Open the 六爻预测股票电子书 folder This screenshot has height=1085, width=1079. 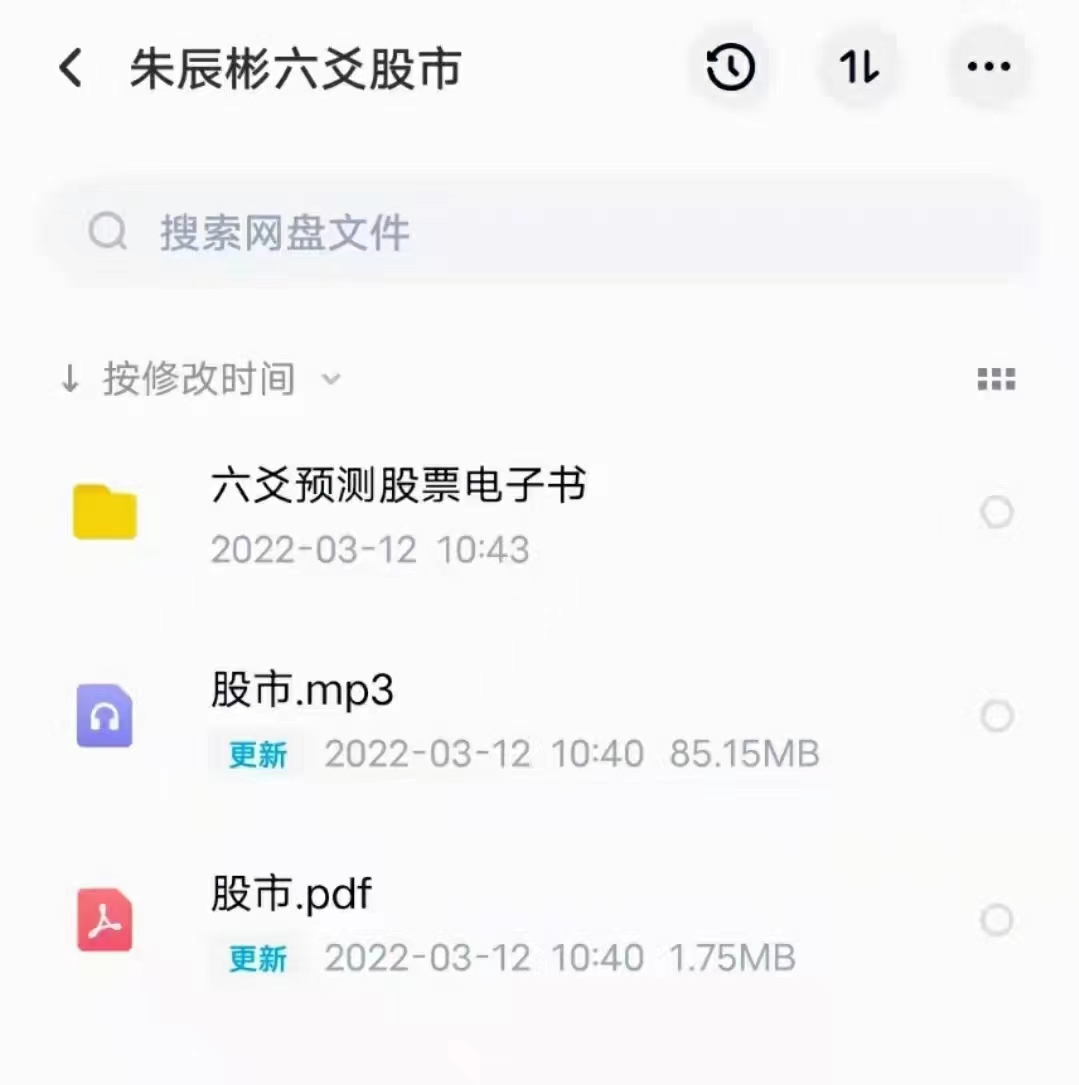(399, 487)
